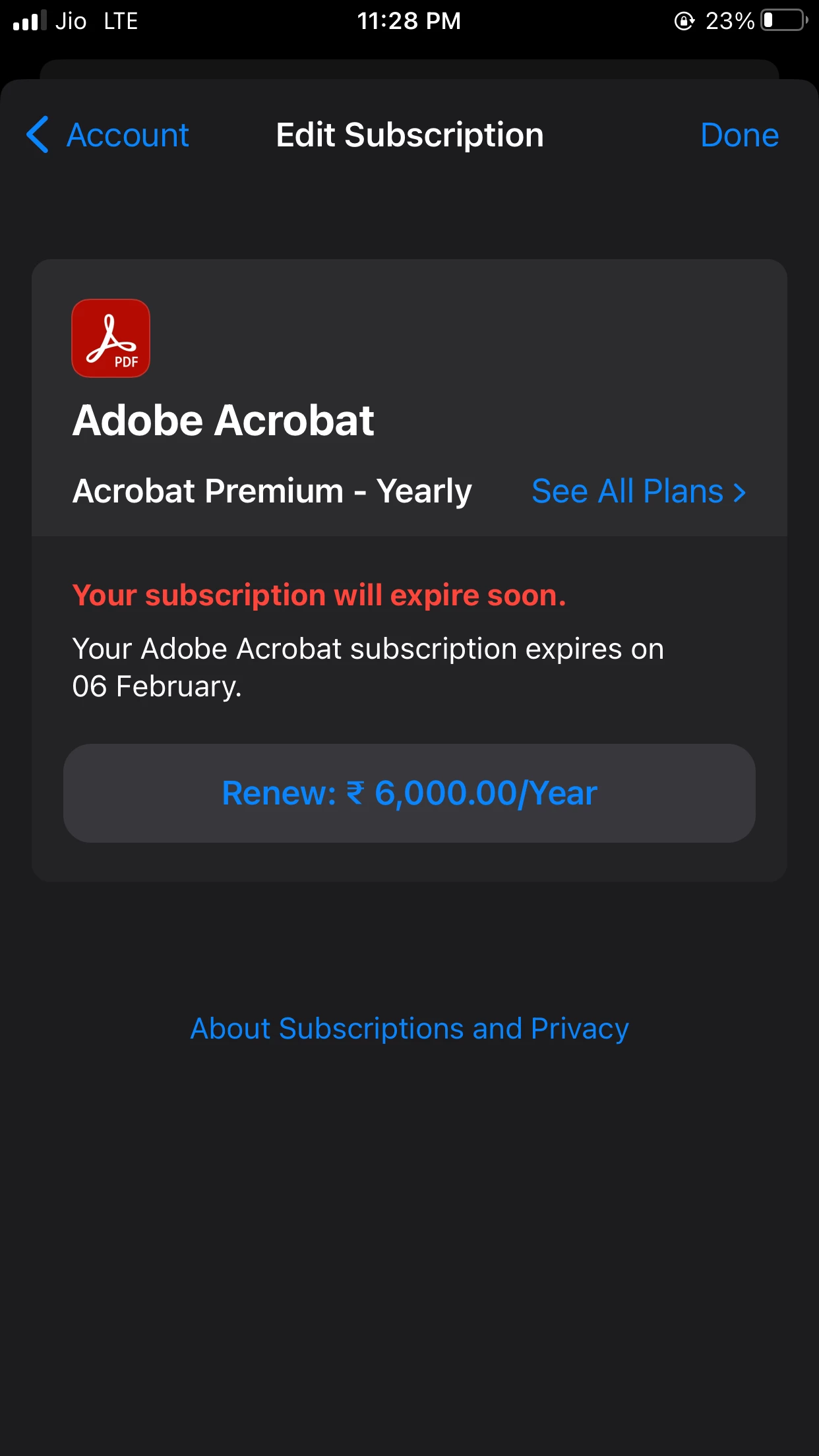
Task: Open About Subscriptions and Privacy
Action: (409, 1029)
